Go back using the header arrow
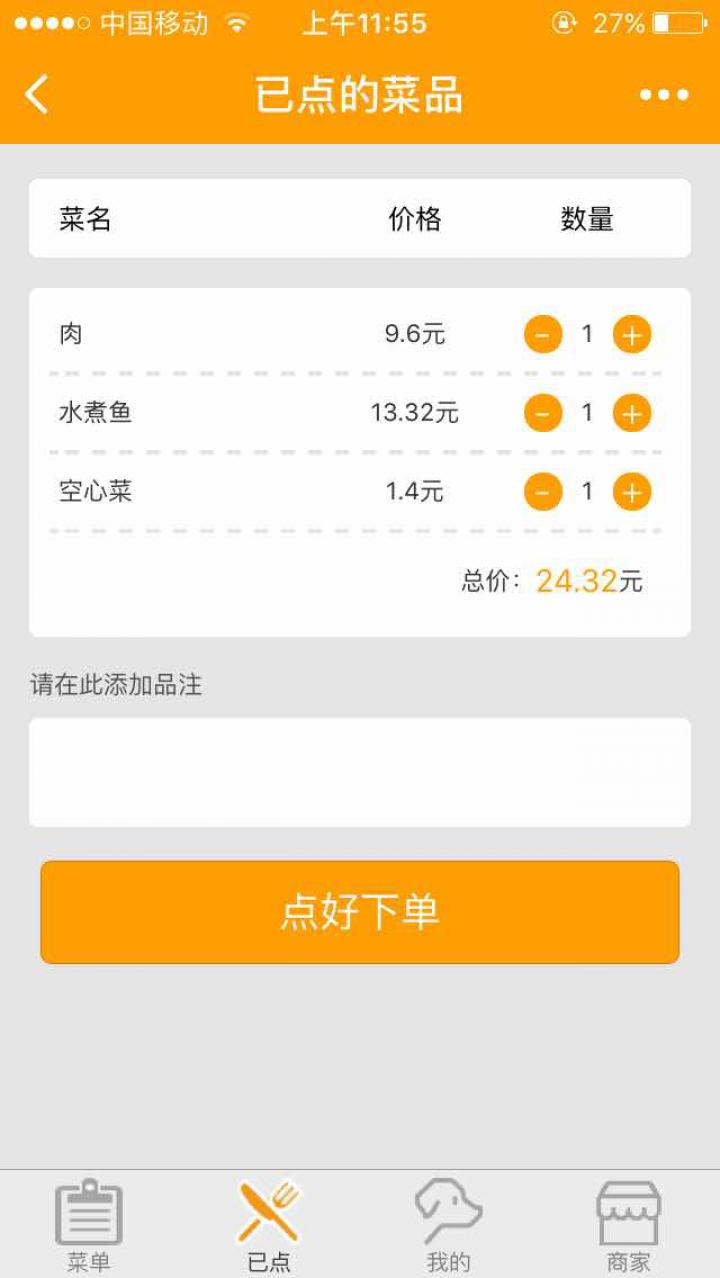Image resolution: width=720 pixels, height=1278 pixels. pyautogui.click(x=37, y=95)
